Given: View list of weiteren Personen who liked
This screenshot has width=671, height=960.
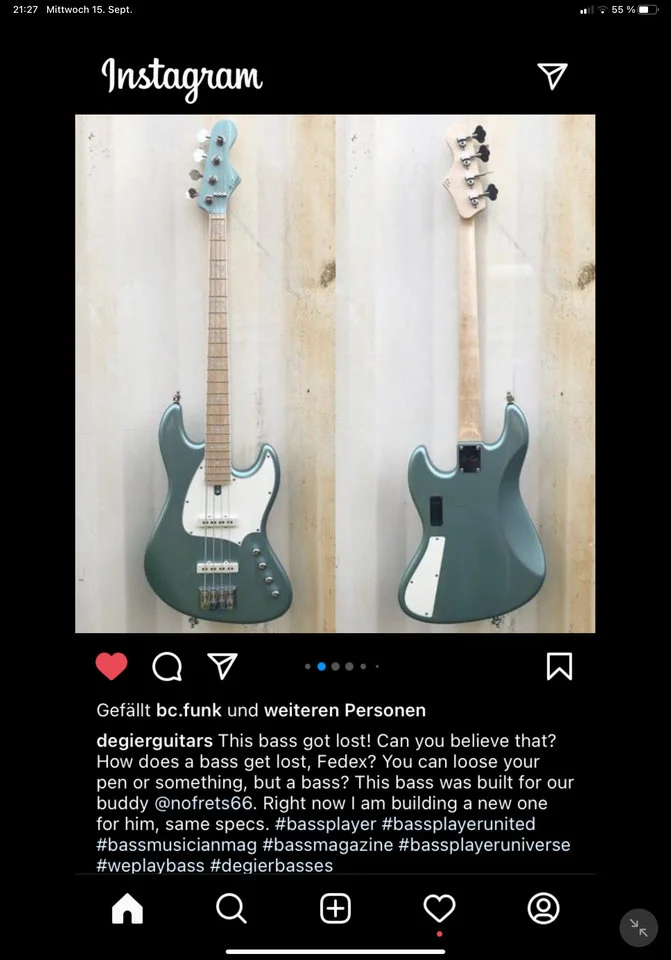Looking at the screenshot, I should (x=344, y=711).
